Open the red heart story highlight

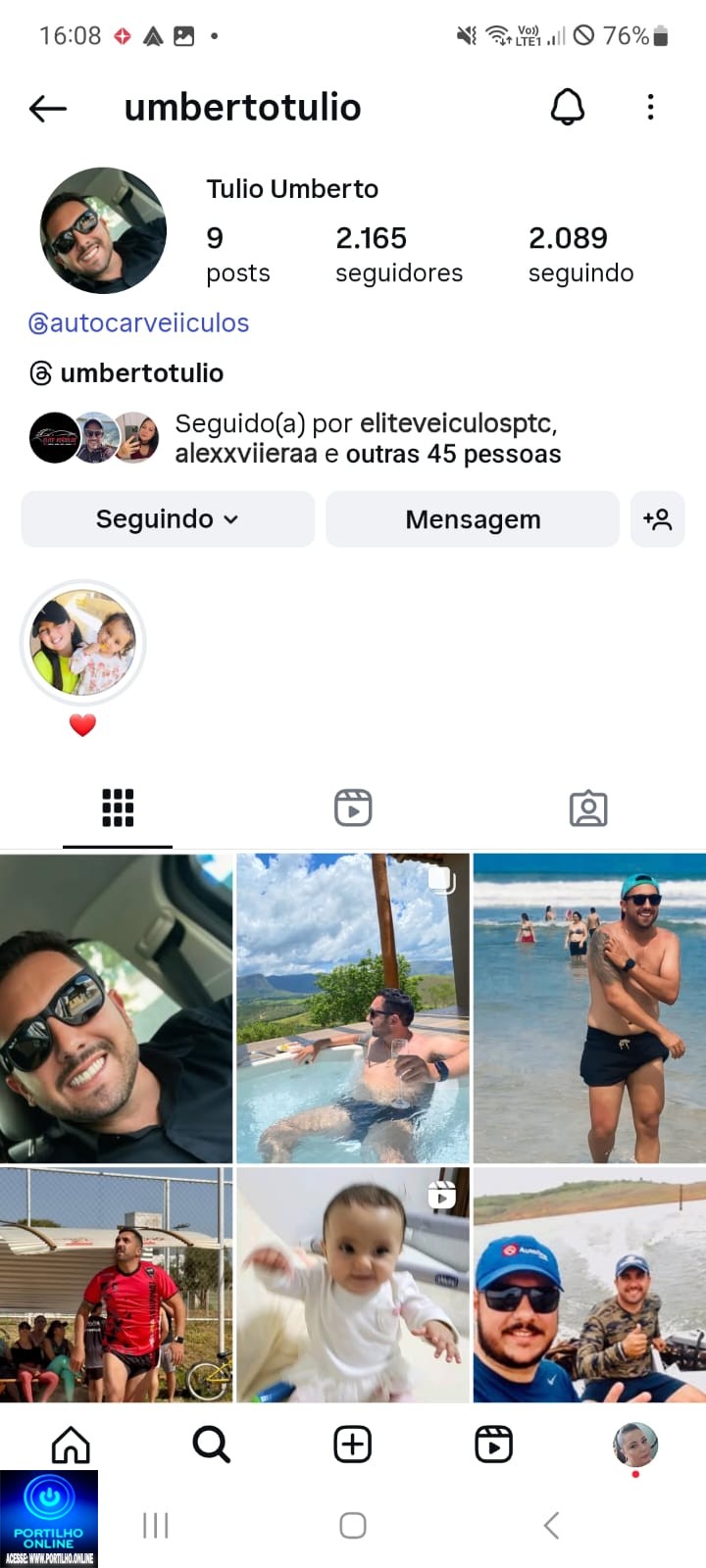(x=83, y=644)
